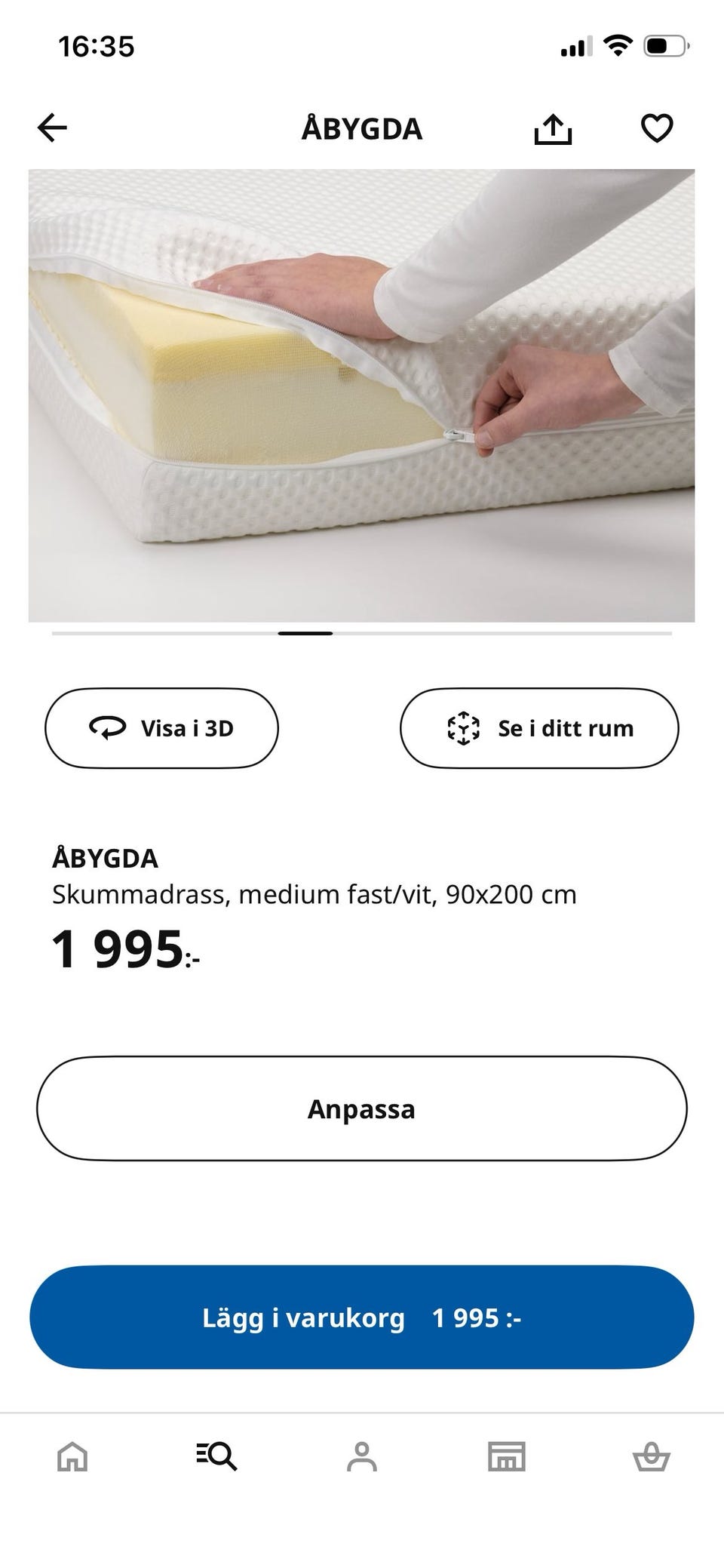Viewport: 724px width, 1568px height.
Task: Open the Anpassa options
Action: click(361, 1108)
